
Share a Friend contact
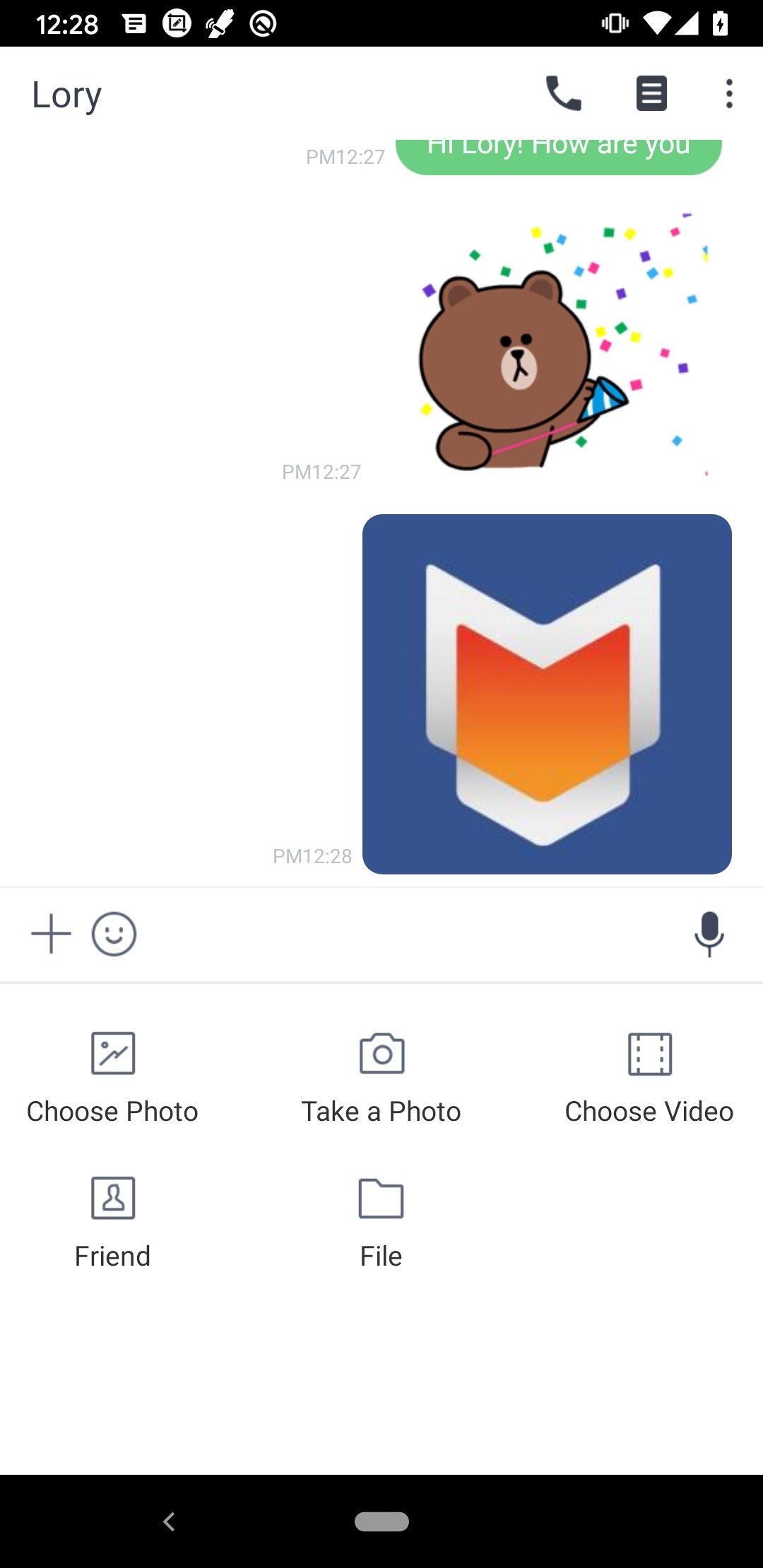pos(112,1223)
